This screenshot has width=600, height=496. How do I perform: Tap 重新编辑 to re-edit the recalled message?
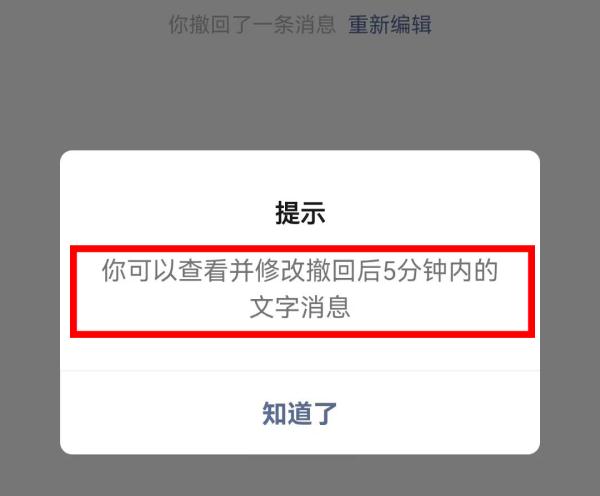390,25
